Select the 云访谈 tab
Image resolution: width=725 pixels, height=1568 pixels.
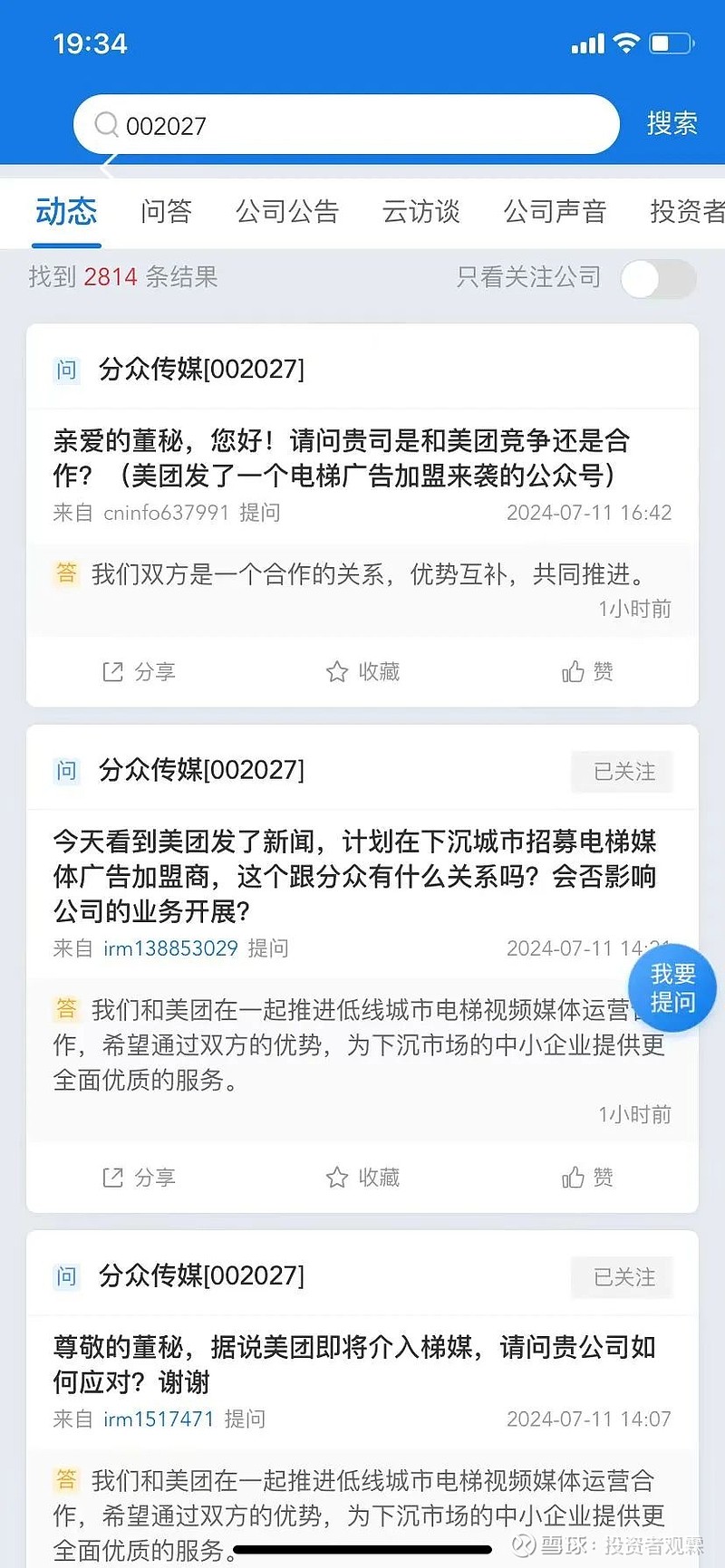click(421, 212)
